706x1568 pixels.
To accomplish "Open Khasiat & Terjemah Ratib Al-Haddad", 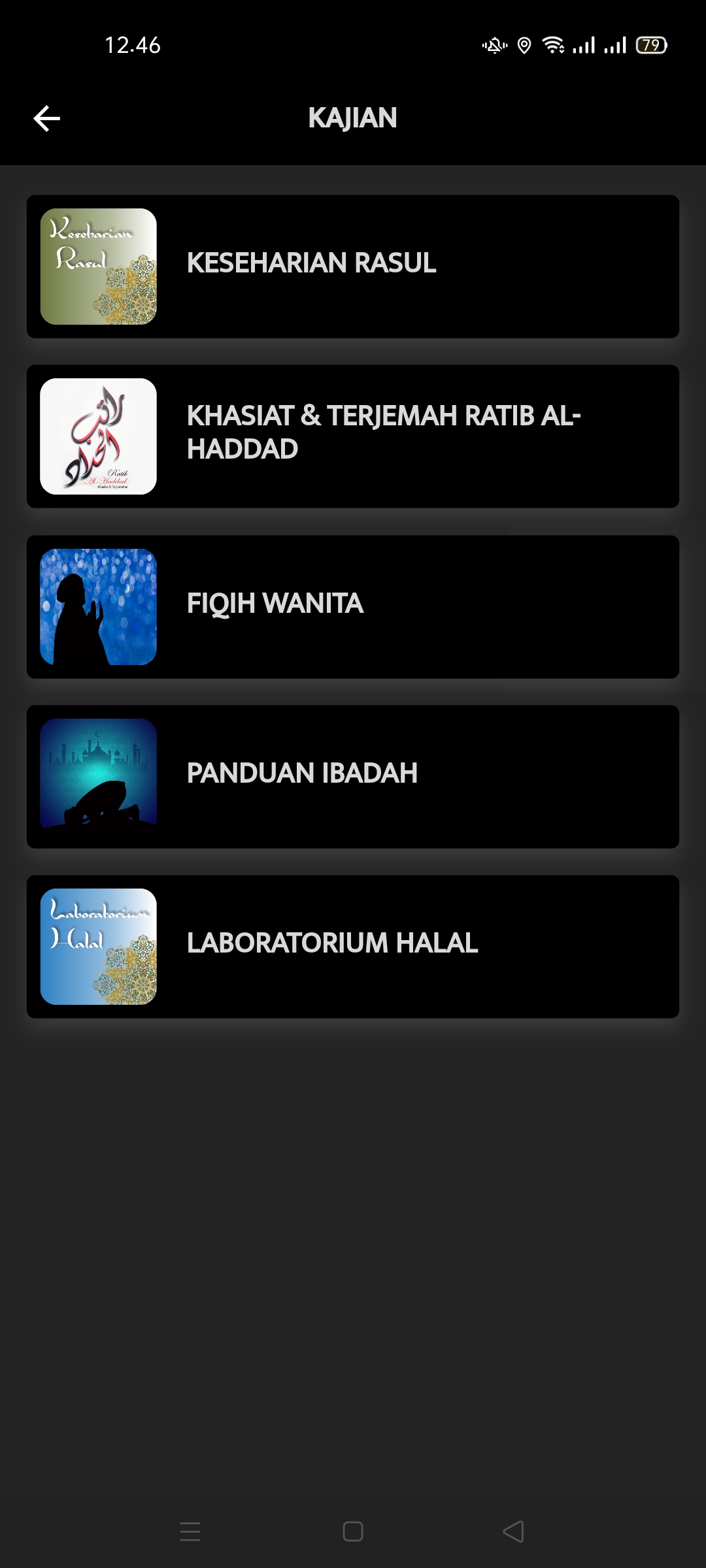I will [353, 436].
